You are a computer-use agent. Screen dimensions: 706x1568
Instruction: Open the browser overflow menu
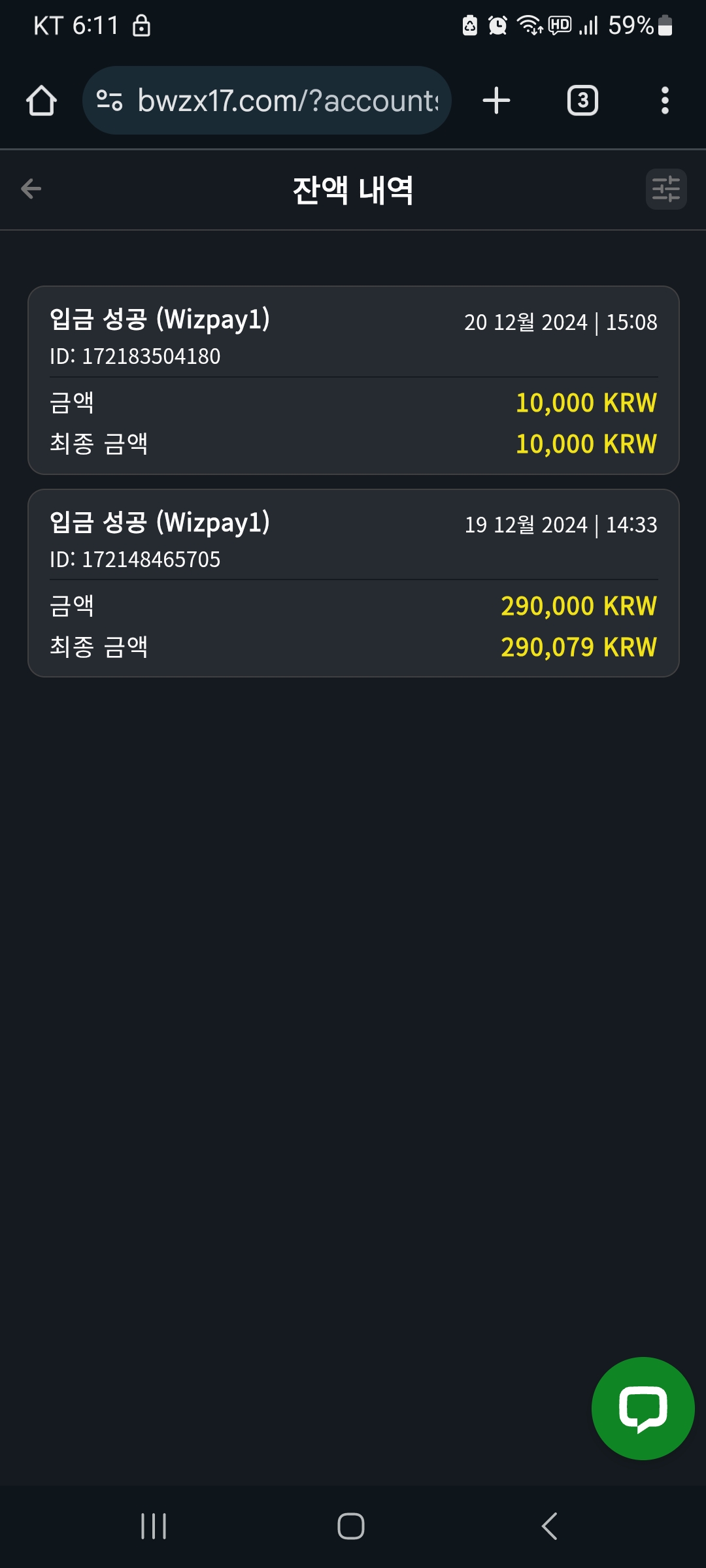665,101
